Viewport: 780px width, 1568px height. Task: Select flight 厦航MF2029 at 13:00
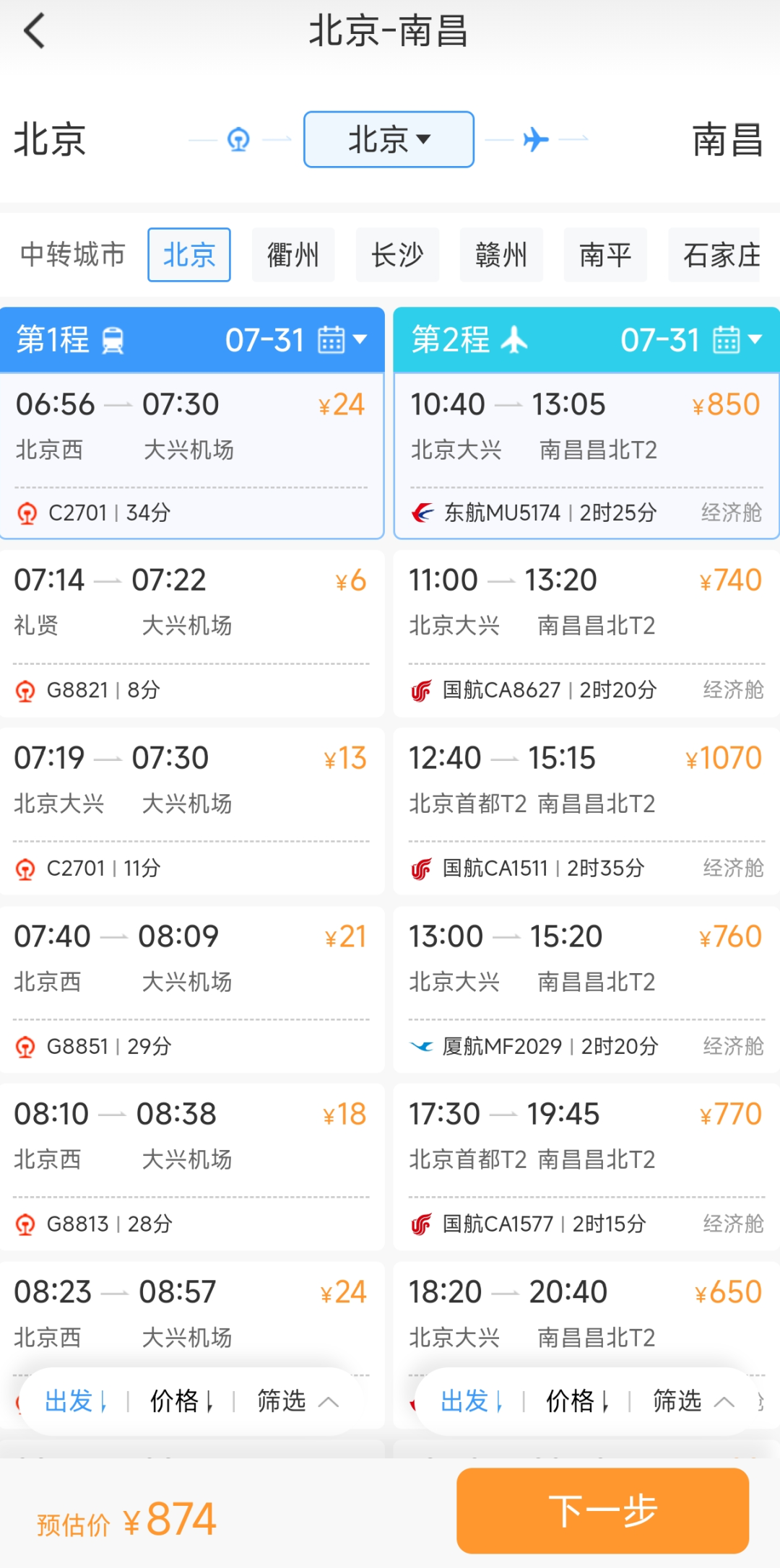(586, 990)
